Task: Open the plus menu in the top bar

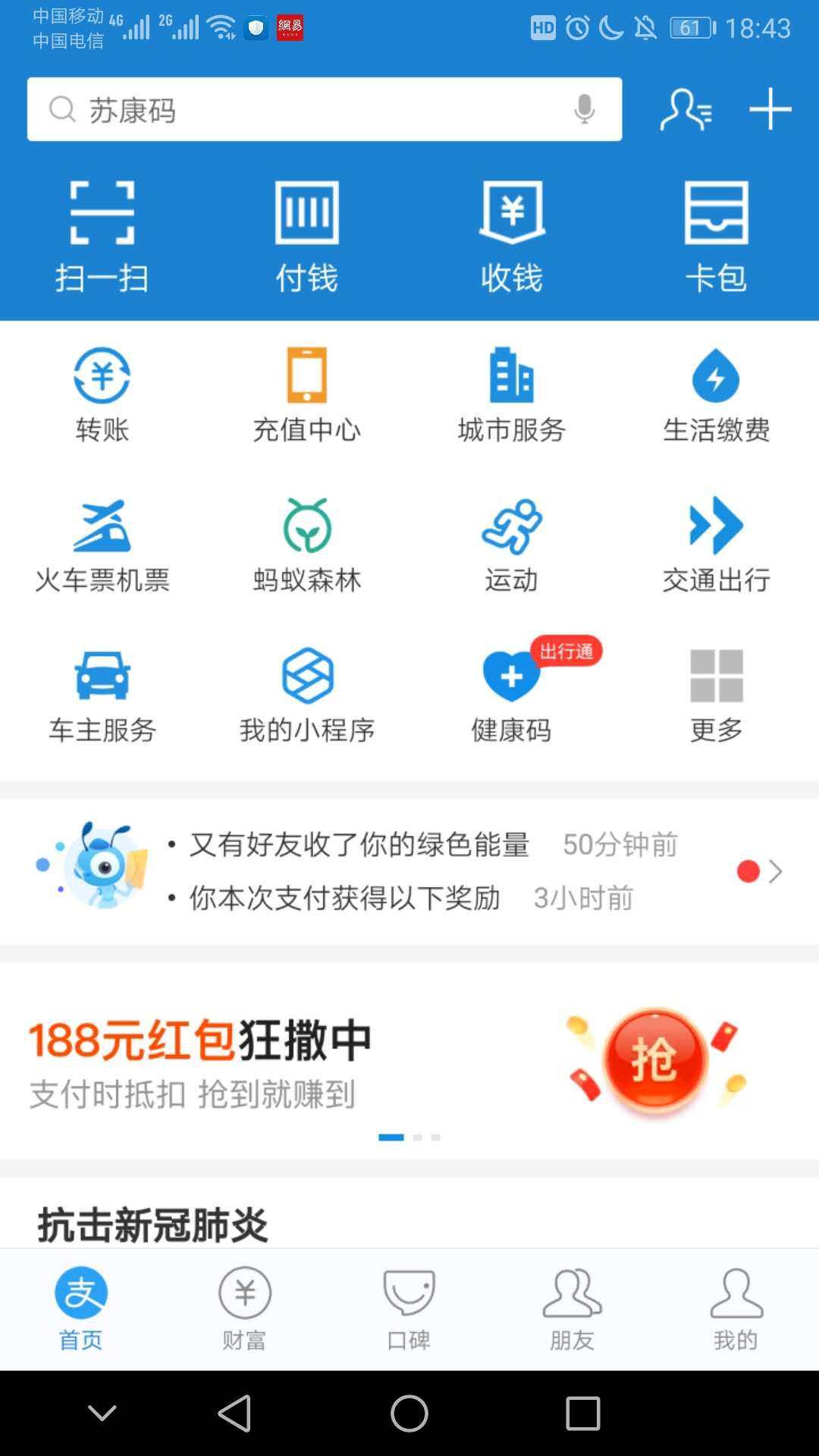Action: click(x=770, y=110)
